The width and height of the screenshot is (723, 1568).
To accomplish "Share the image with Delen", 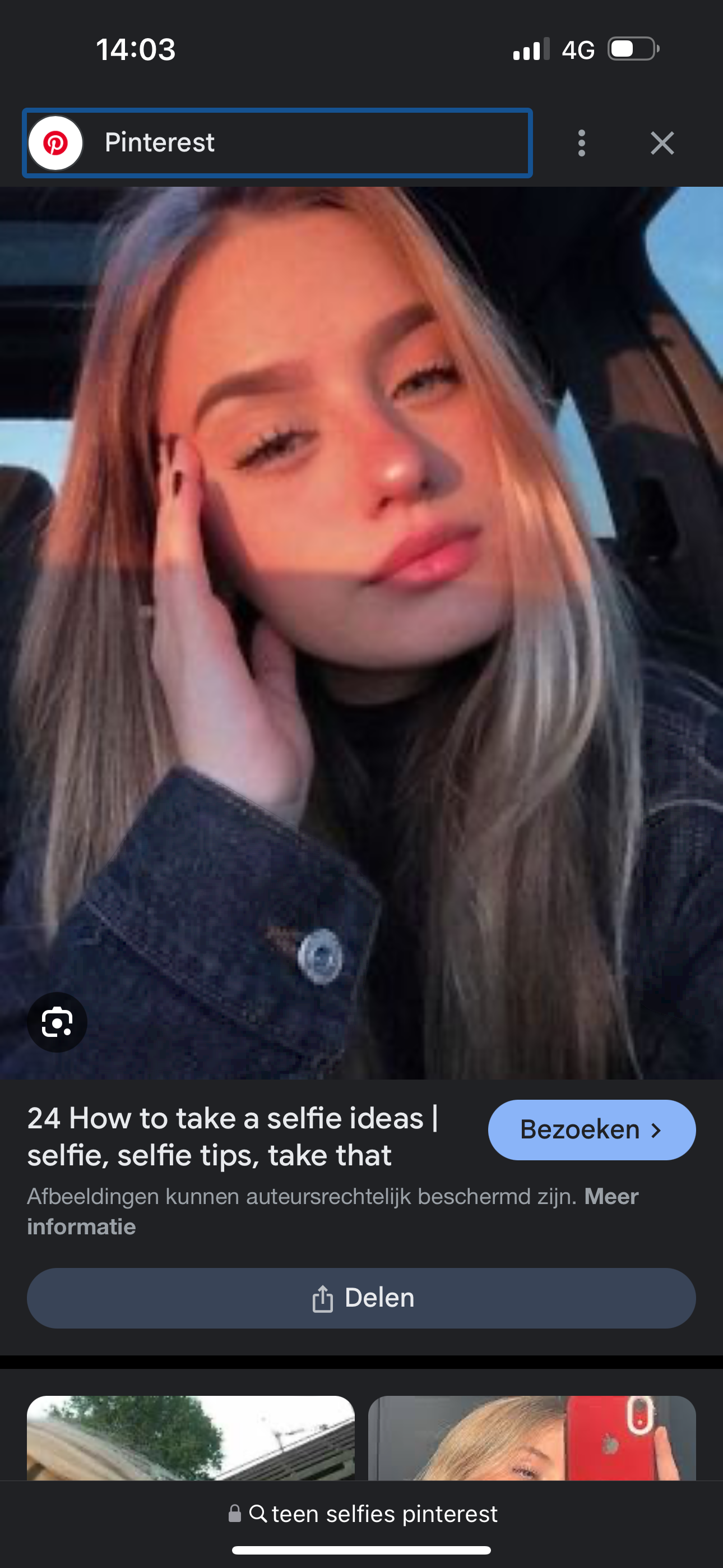I will tap(361, 1298).
